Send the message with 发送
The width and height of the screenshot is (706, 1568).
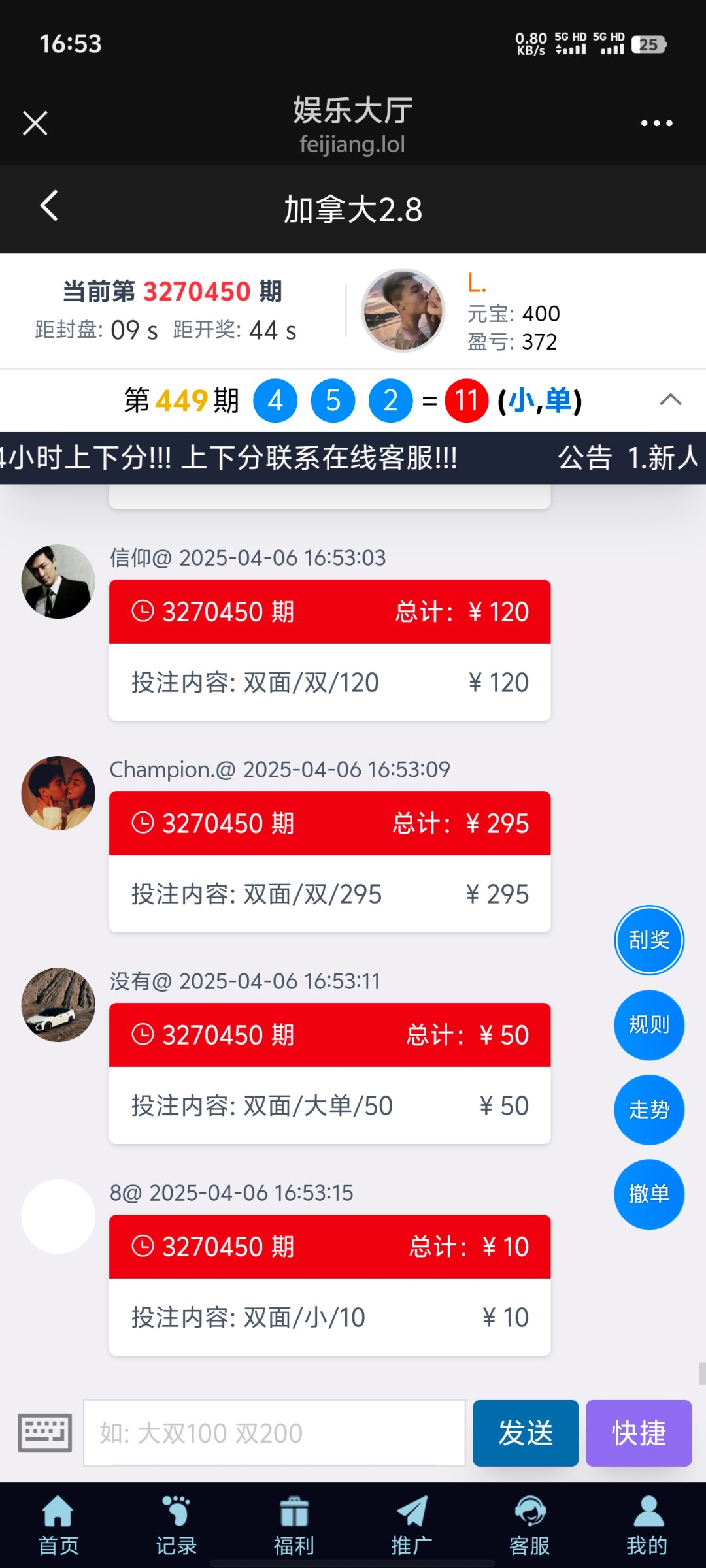pos(526,1433)
